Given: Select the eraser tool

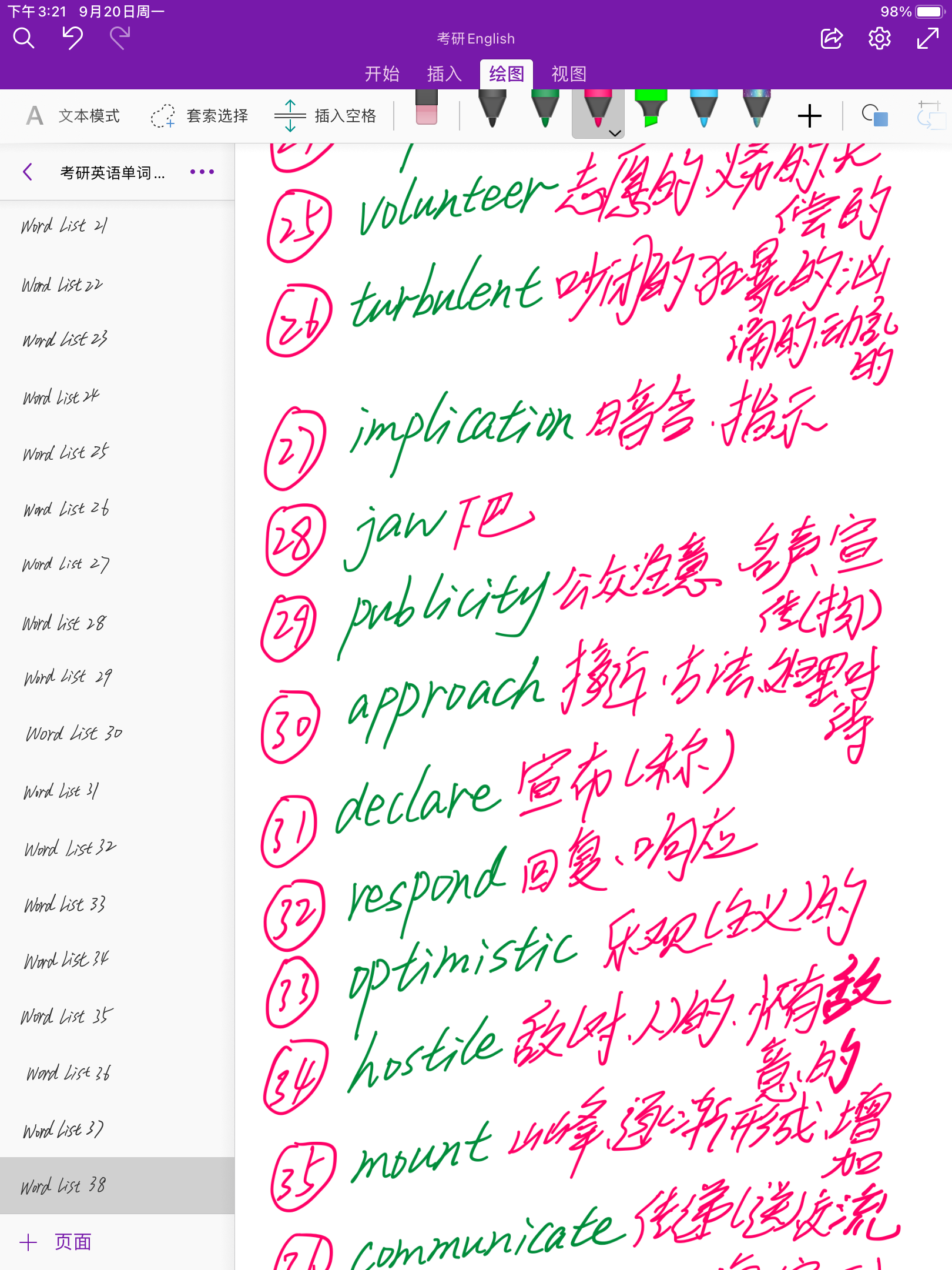Looking at the screenshot, I should [x=427, y=109].
